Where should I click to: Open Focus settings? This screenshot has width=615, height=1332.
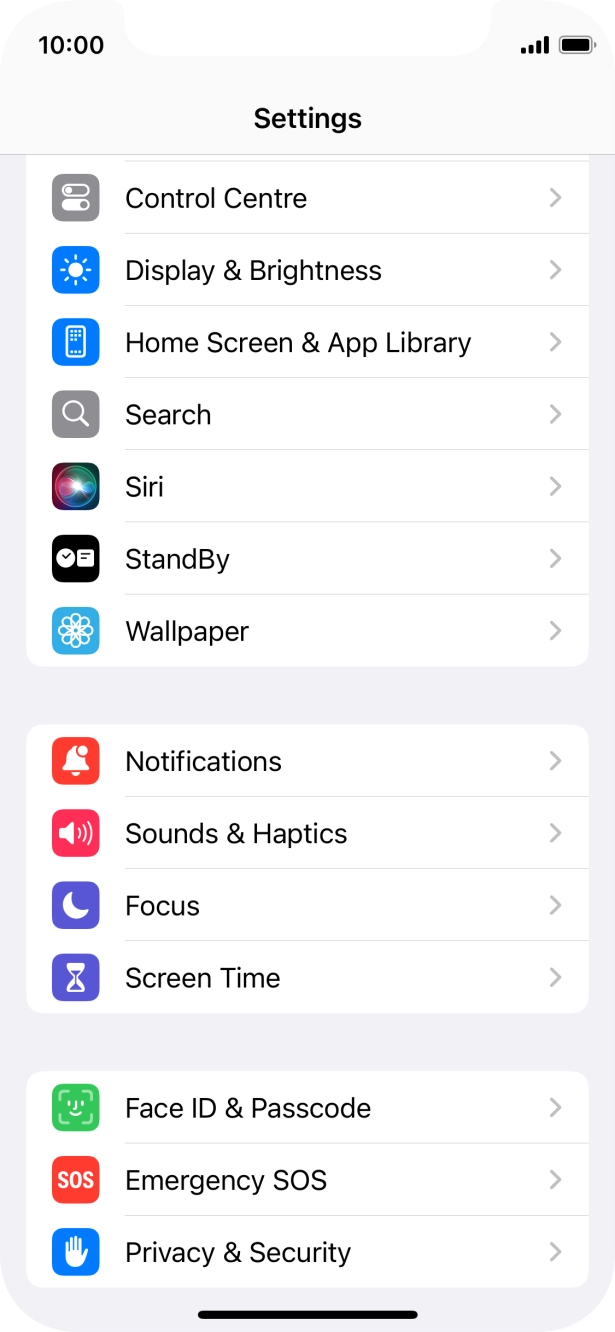coord(307,905)
